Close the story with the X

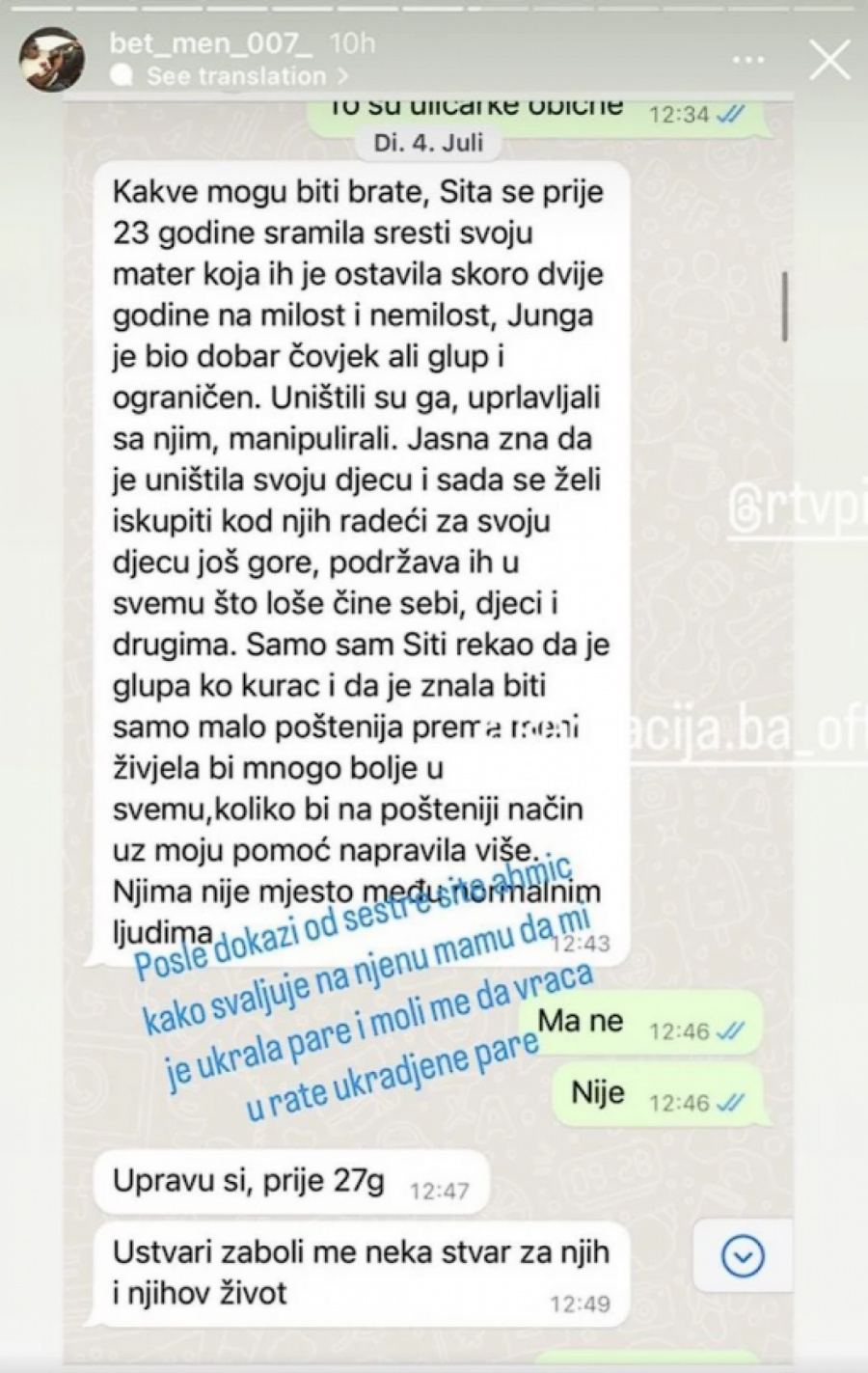(829, 60)
